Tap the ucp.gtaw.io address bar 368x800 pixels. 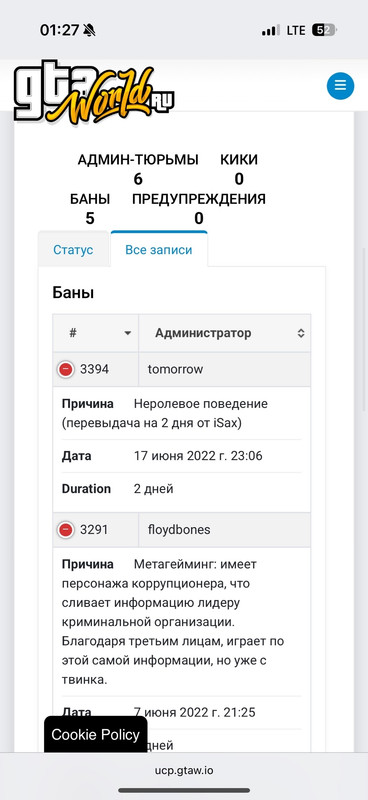184,770
